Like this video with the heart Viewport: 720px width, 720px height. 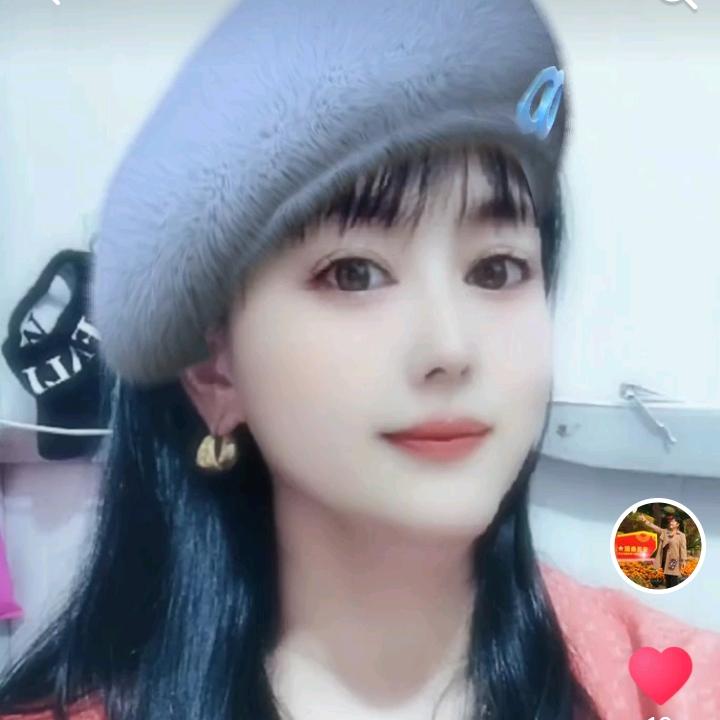click(660, 674)
